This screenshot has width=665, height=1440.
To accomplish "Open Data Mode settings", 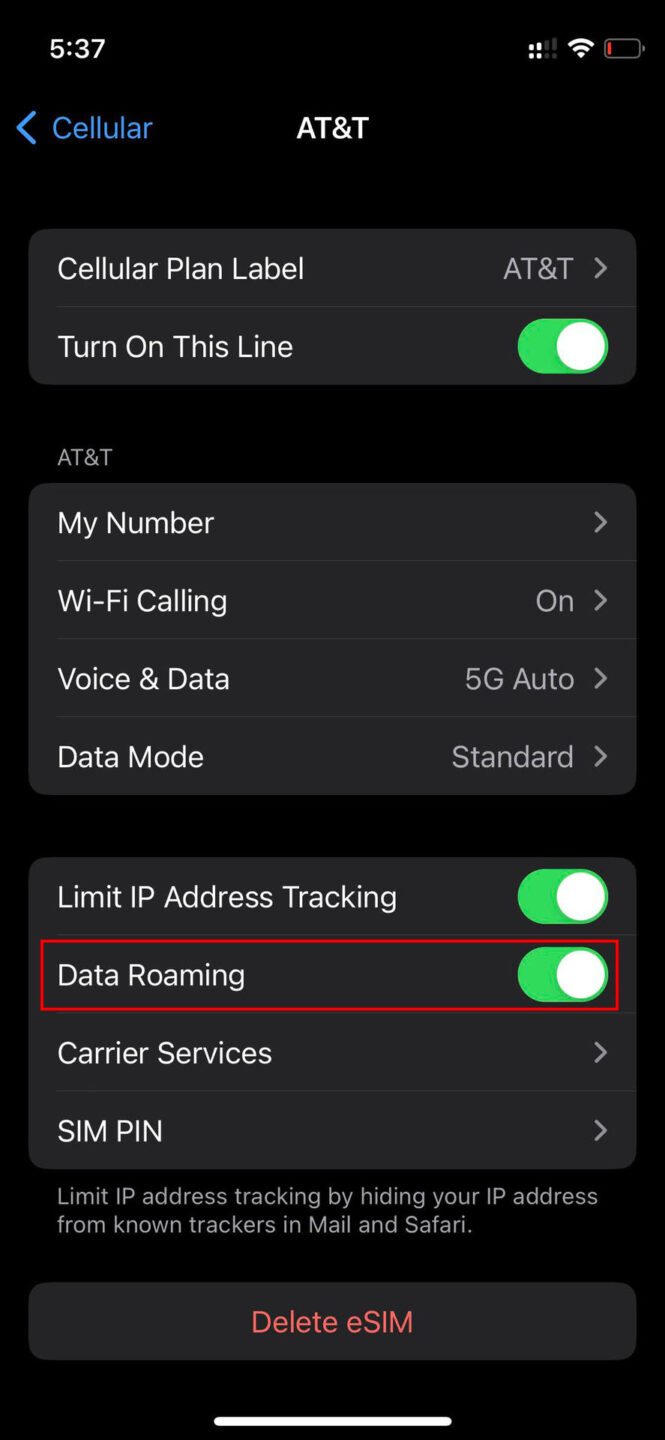I will click(332, 756).
